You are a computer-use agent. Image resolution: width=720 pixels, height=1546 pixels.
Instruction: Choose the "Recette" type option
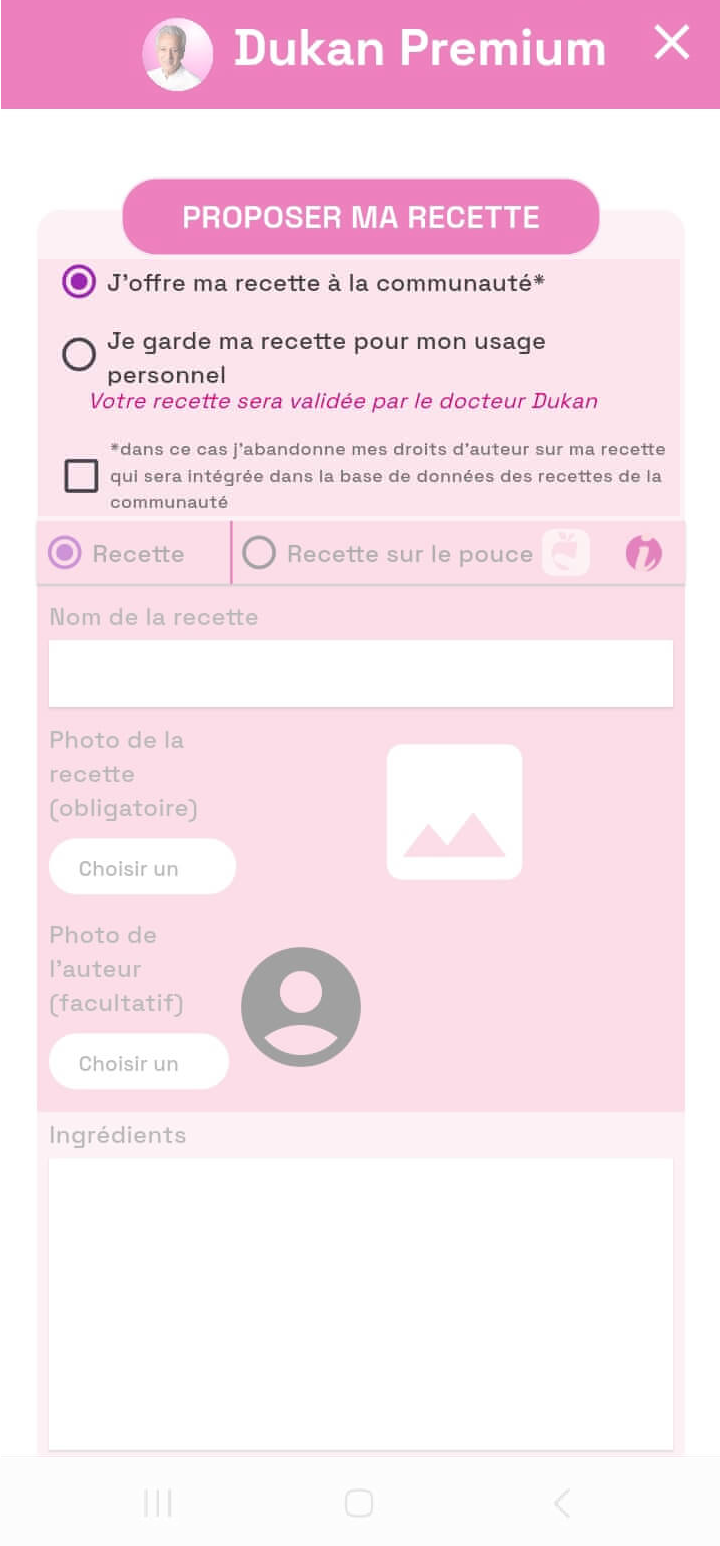click(x=66, y=553)
